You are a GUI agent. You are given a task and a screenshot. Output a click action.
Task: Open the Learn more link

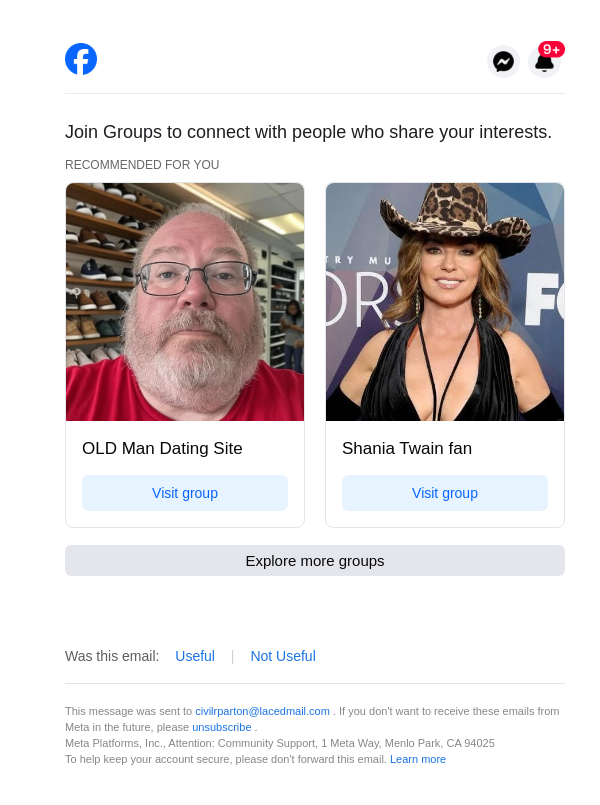pos(418,759)
